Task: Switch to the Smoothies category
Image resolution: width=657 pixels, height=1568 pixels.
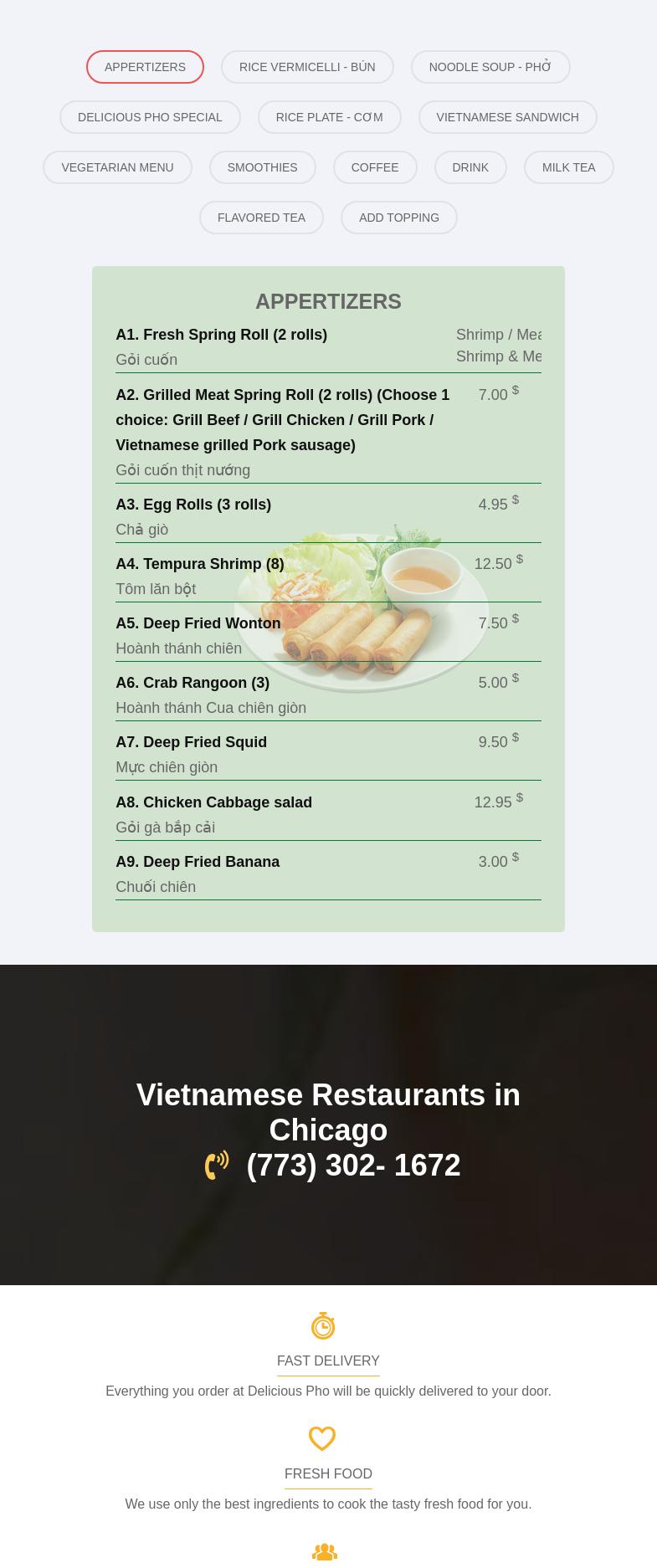Action: (262, 167)
